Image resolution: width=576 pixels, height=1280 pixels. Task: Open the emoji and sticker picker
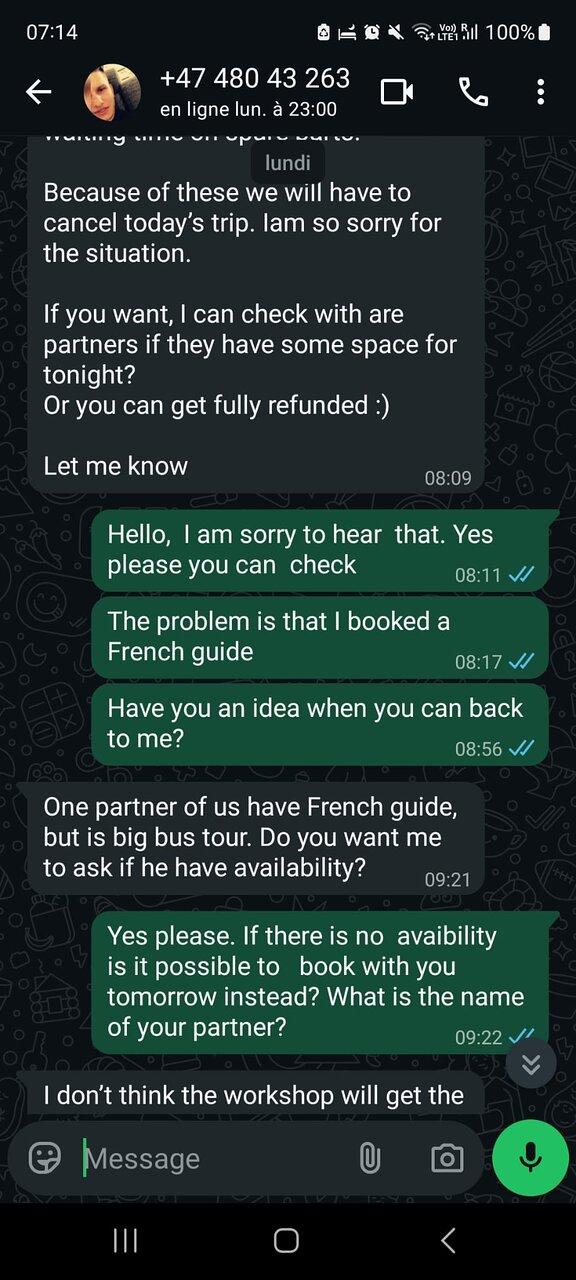tap(45, 1158)
